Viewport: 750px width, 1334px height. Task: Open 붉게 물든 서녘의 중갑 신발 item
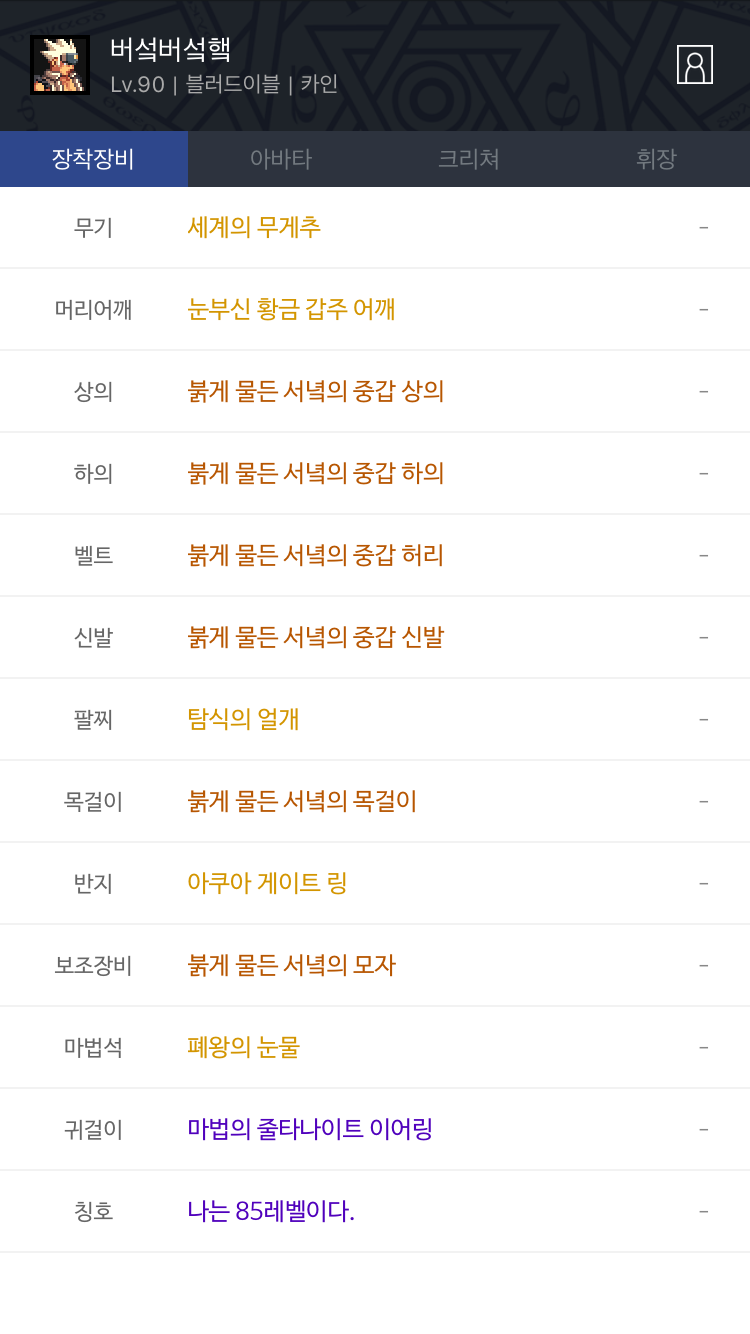315,637
